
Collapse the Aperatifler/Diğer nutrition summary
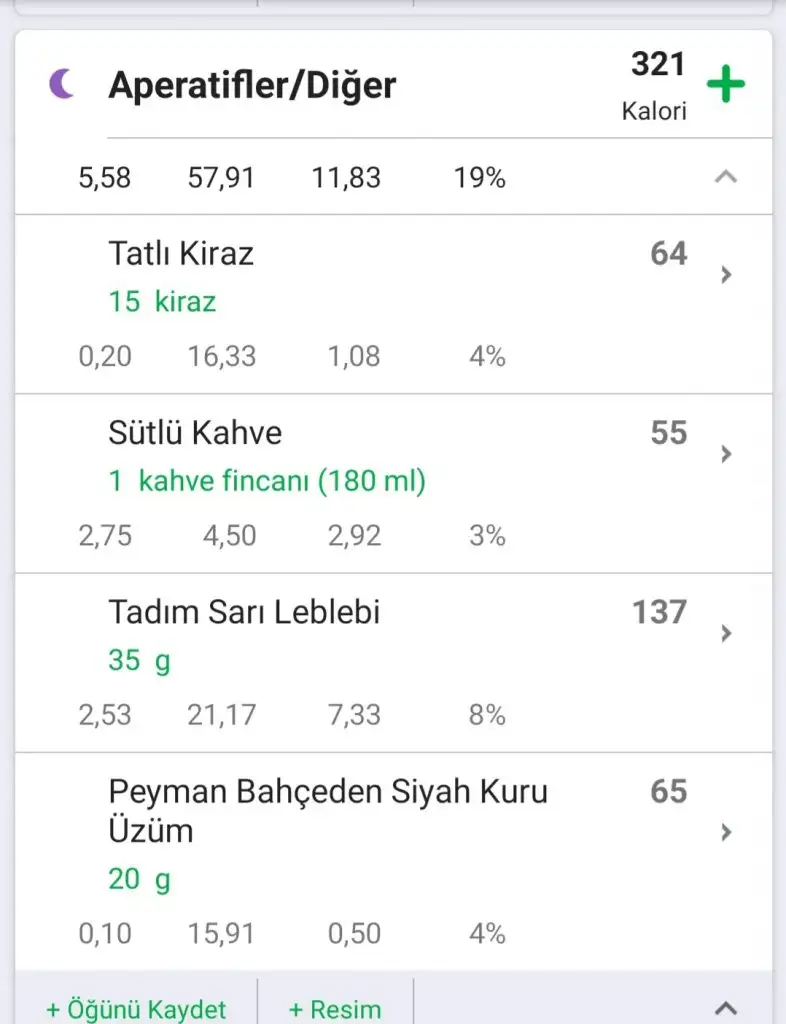726,178
